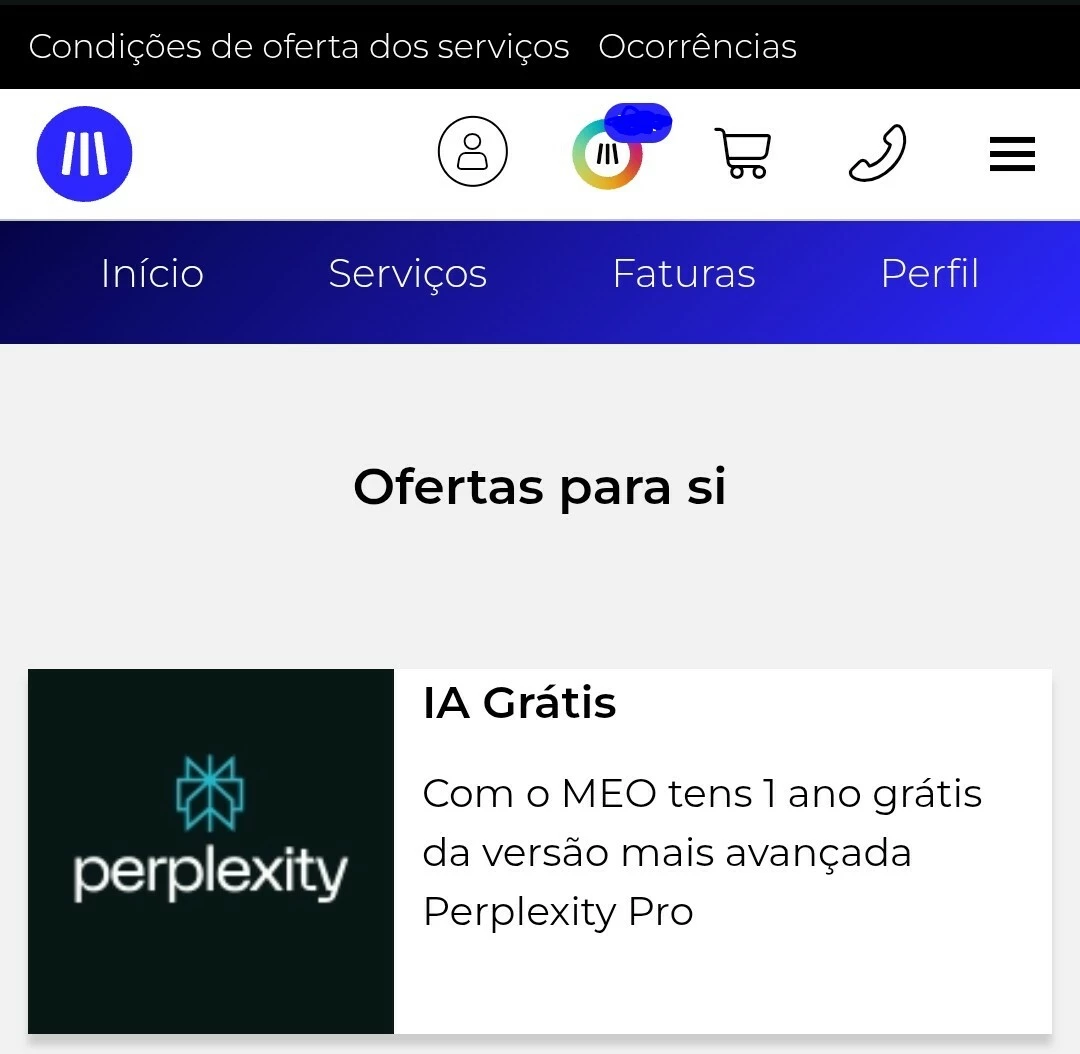Switch to the Serviços tab

pyautogui.click(x=407, y=274)
